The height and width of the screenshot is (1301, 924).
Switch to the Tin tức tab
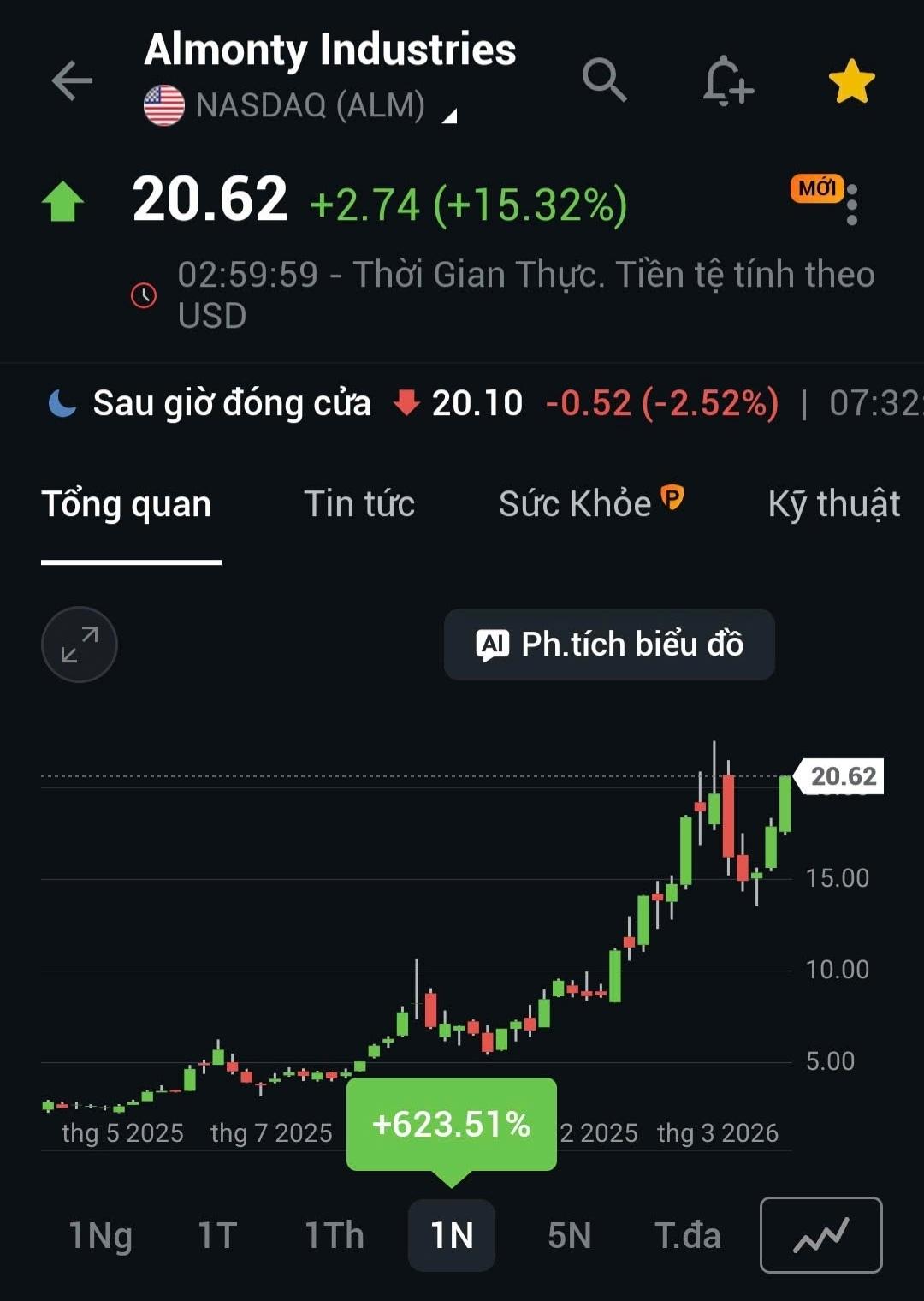click(359, 504)
